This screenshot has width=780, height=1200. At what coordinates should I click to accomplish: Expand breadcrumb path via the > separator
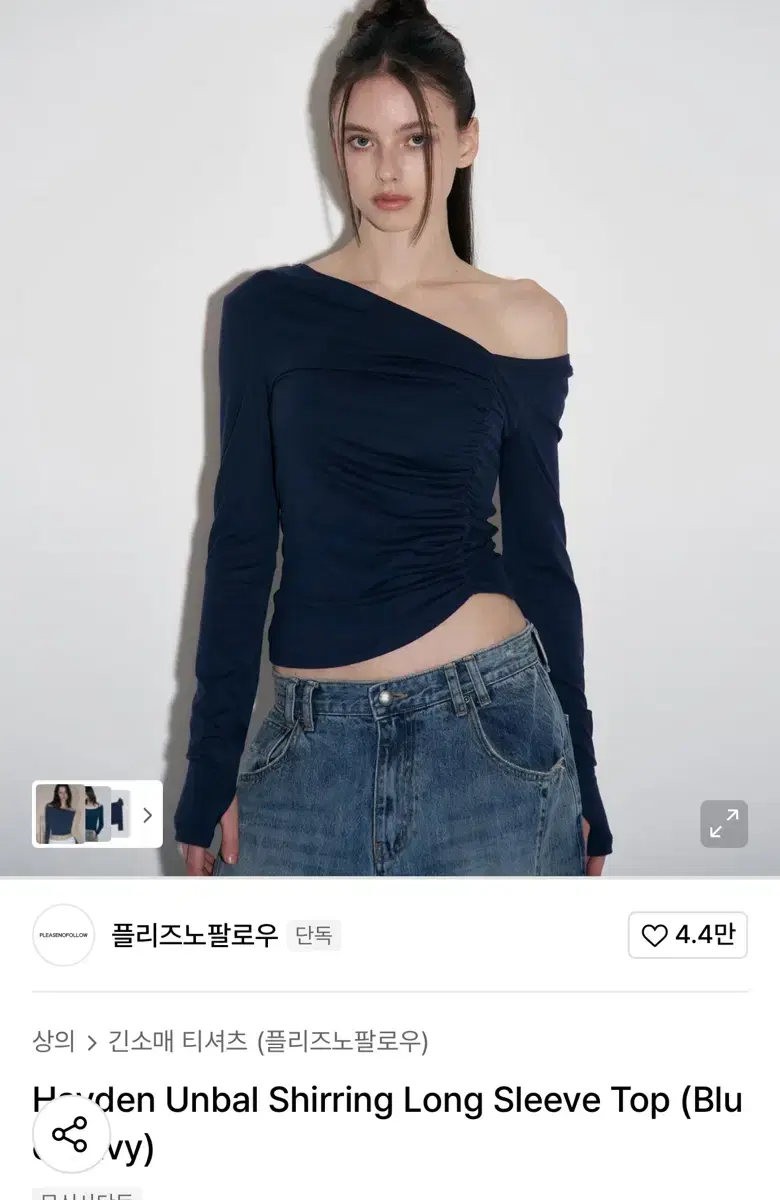click(x=91, y=1040)
